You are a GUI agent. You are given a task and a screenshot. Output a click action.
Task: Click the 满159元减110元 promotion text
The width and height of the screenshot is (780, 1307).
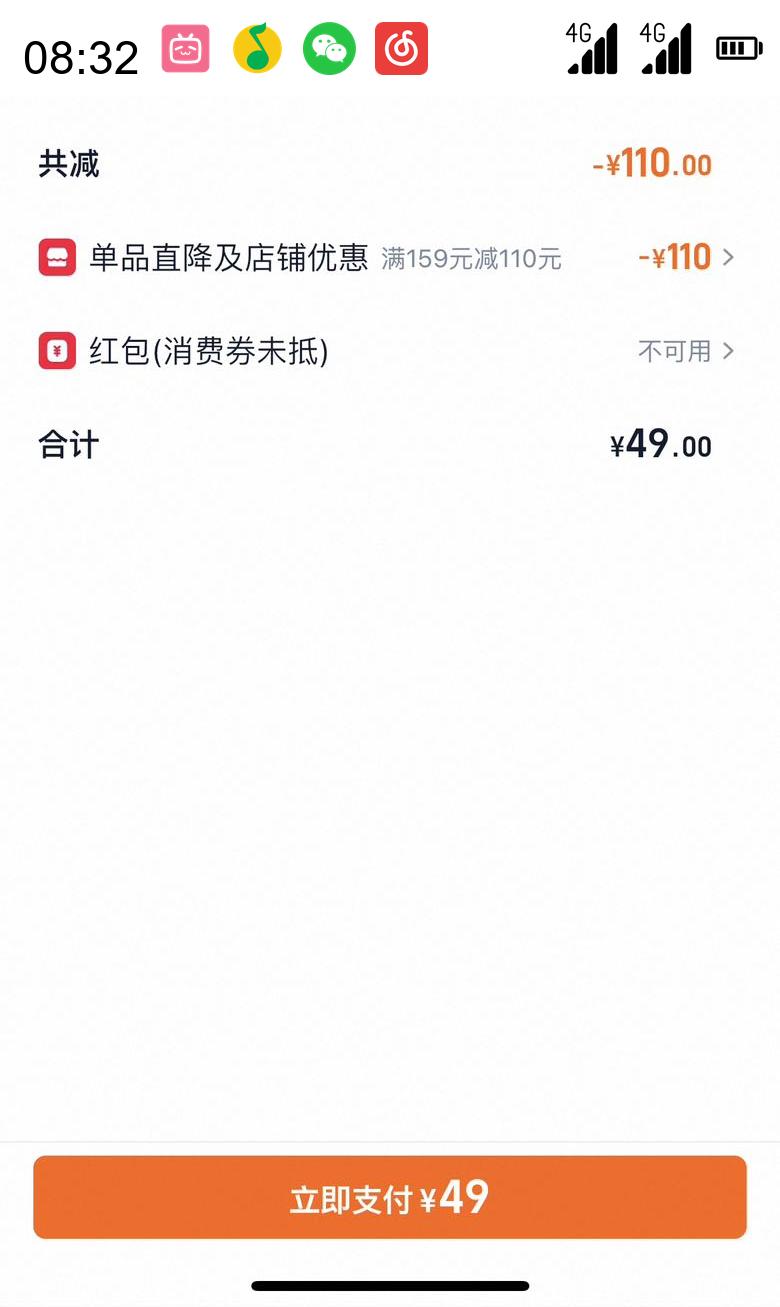[x=470, y=258]
